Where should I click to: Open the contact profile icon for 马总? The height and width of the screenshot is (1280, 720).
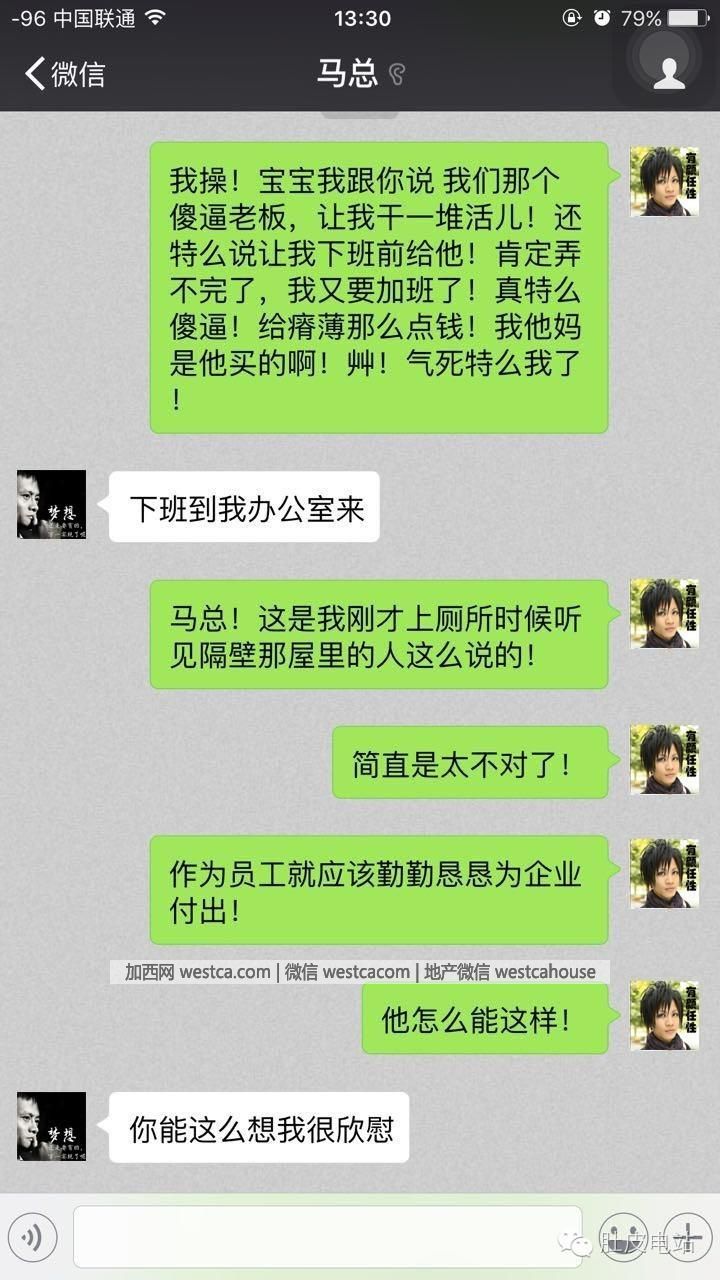(x=668, y=72)
